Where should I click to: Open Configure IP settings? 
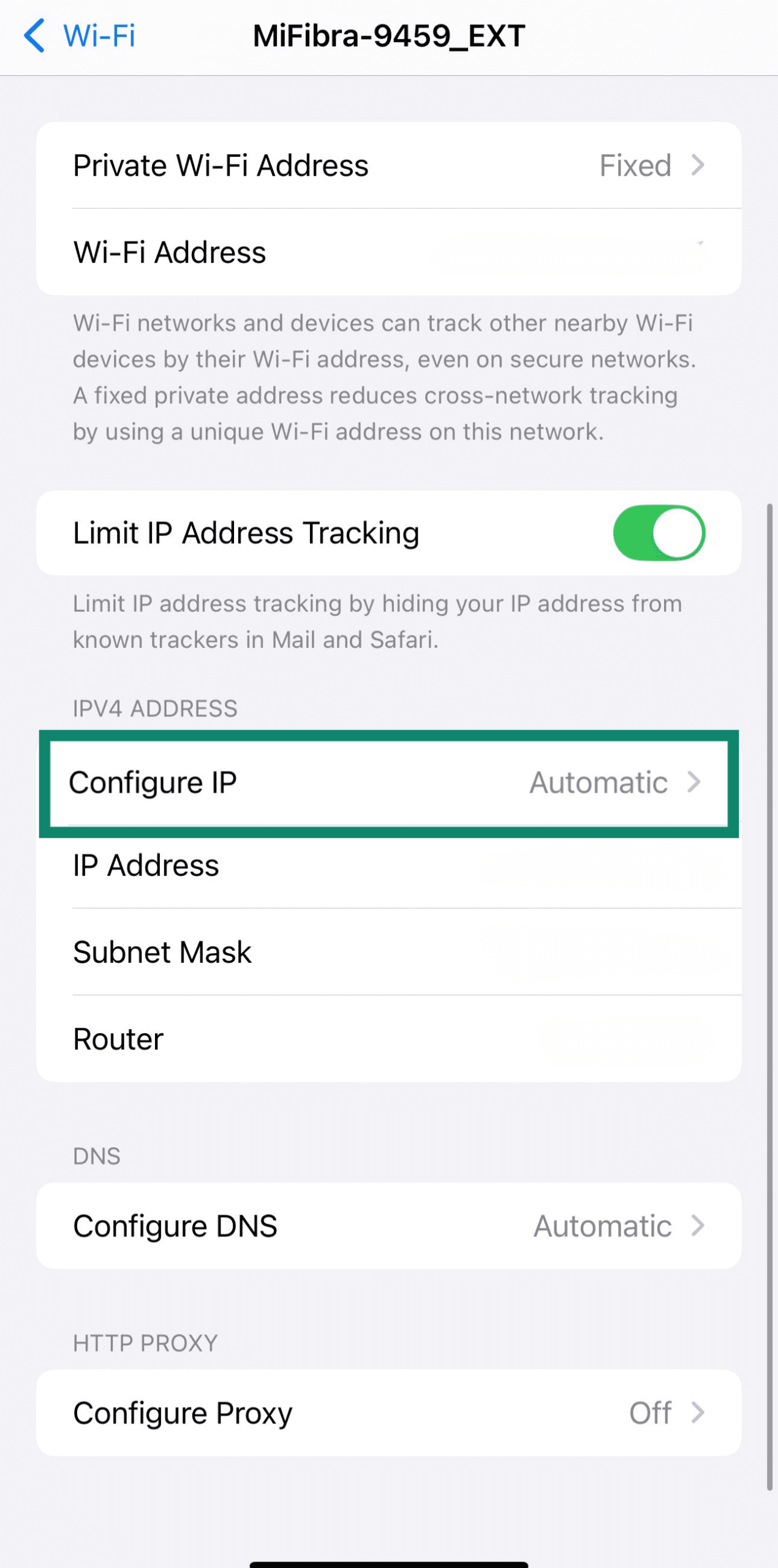point(388,783)
